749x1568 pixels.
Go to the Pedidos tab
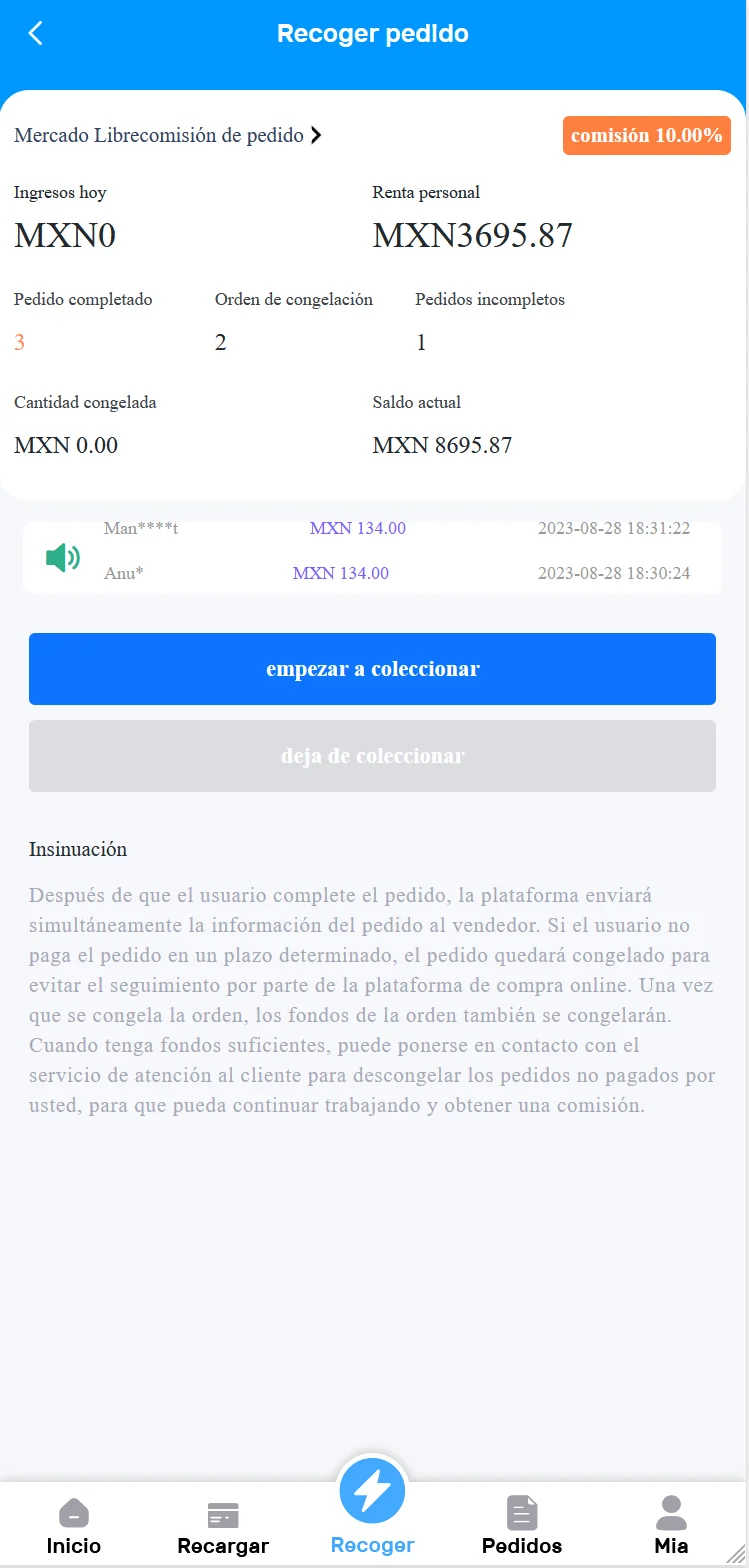click(522, 1526)
